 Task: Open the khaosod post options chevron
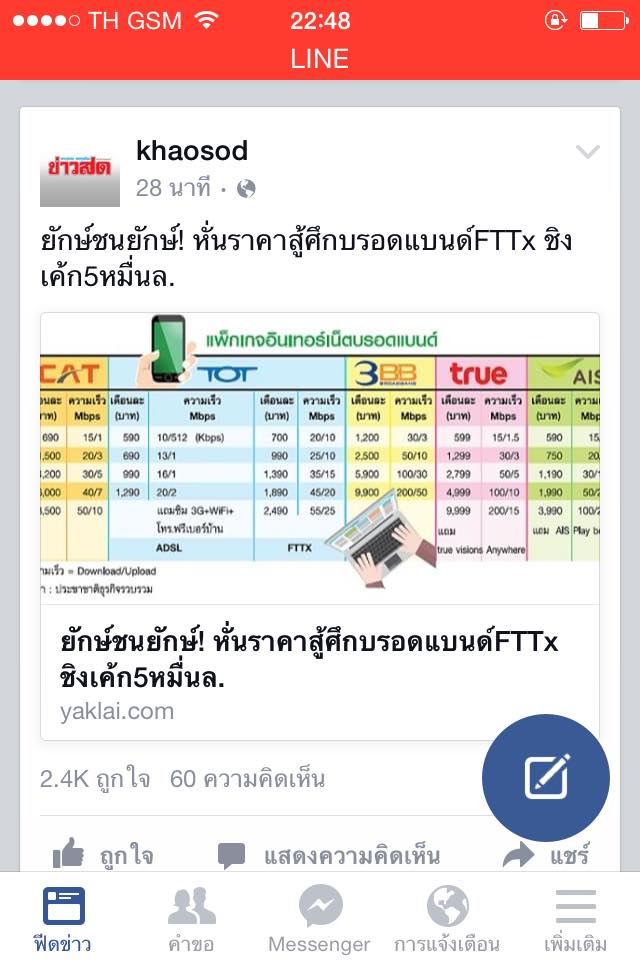588,153
